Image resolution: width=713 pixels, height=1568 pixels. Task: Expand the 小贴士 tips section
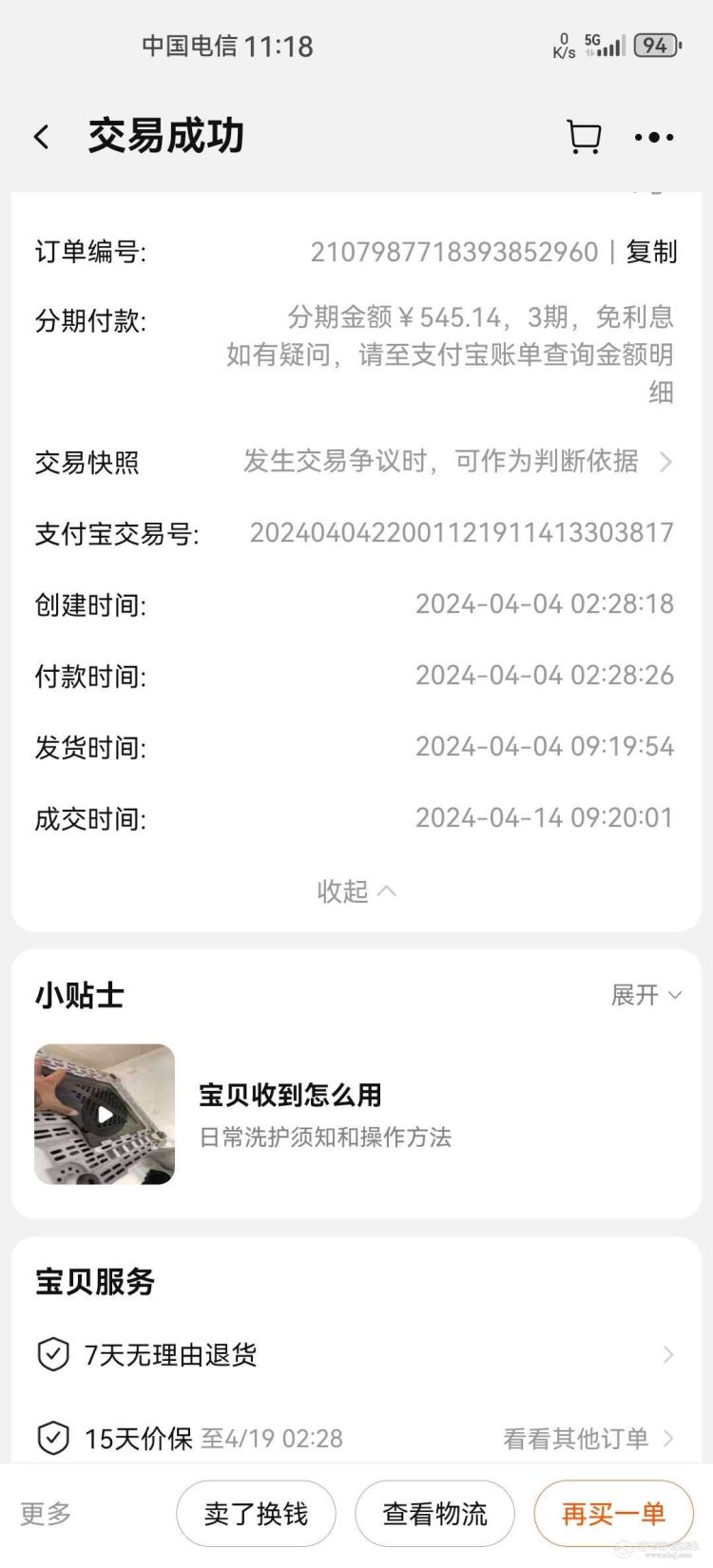click(646, 995)
